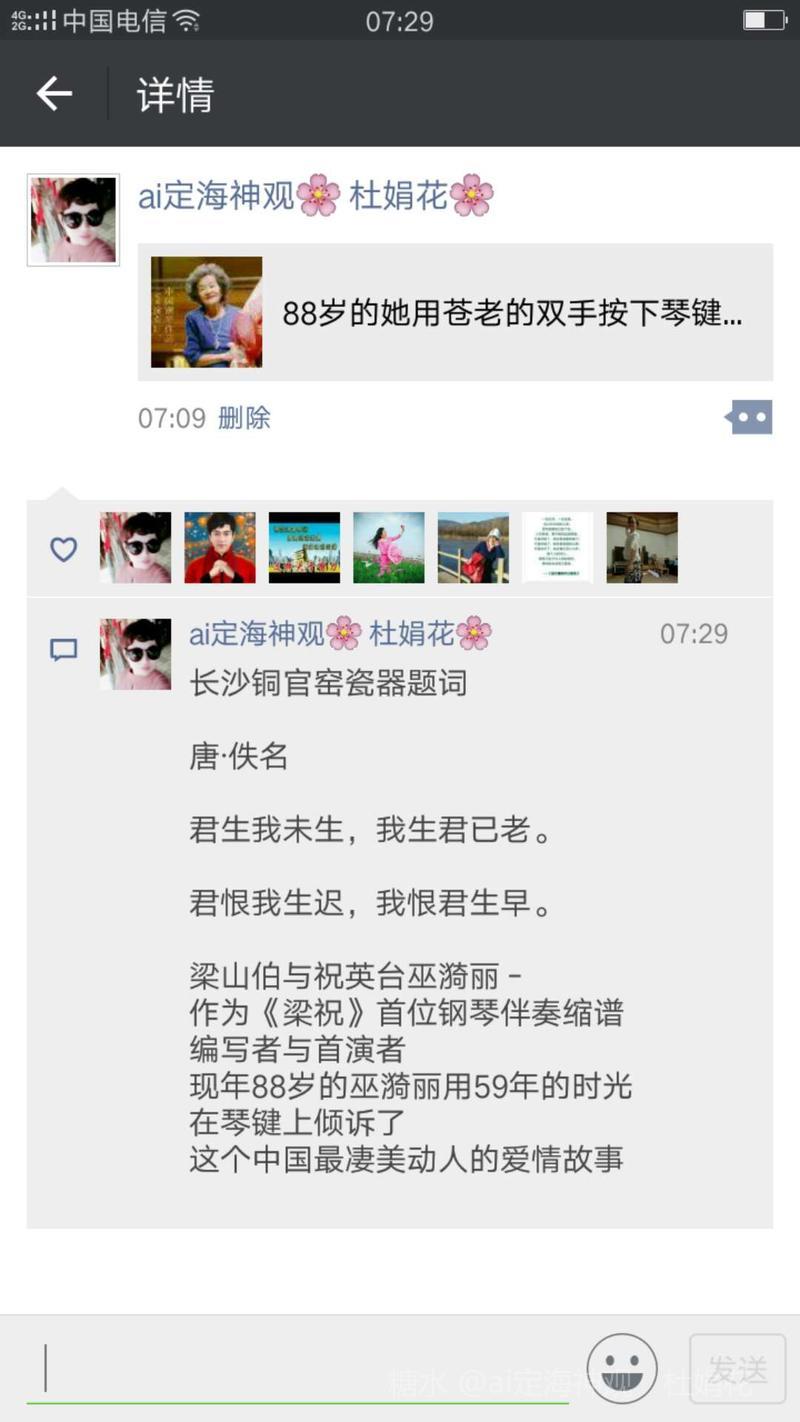Open poster's avatar at top of post
This screenshot has height=1422, width=800.
pyautogui.click(x=73, y=220)
